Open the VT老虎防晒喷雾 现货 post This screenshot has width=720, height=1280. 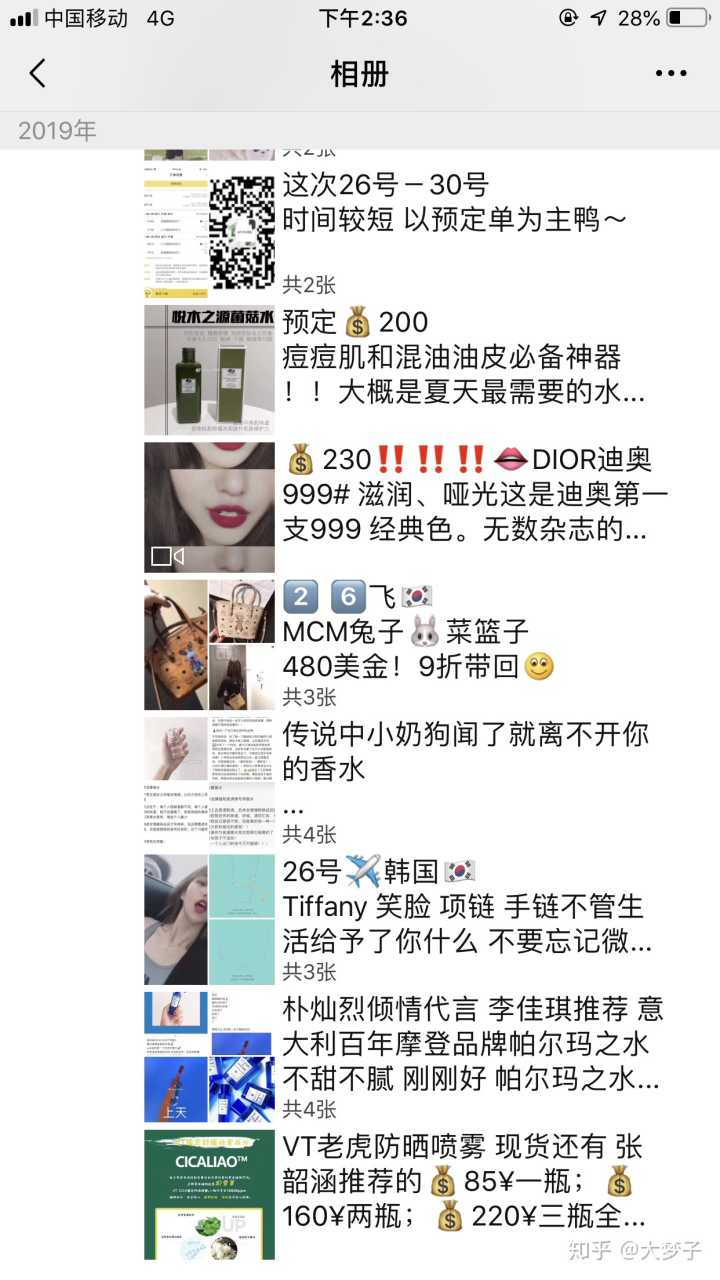[x=465, y=1182]
